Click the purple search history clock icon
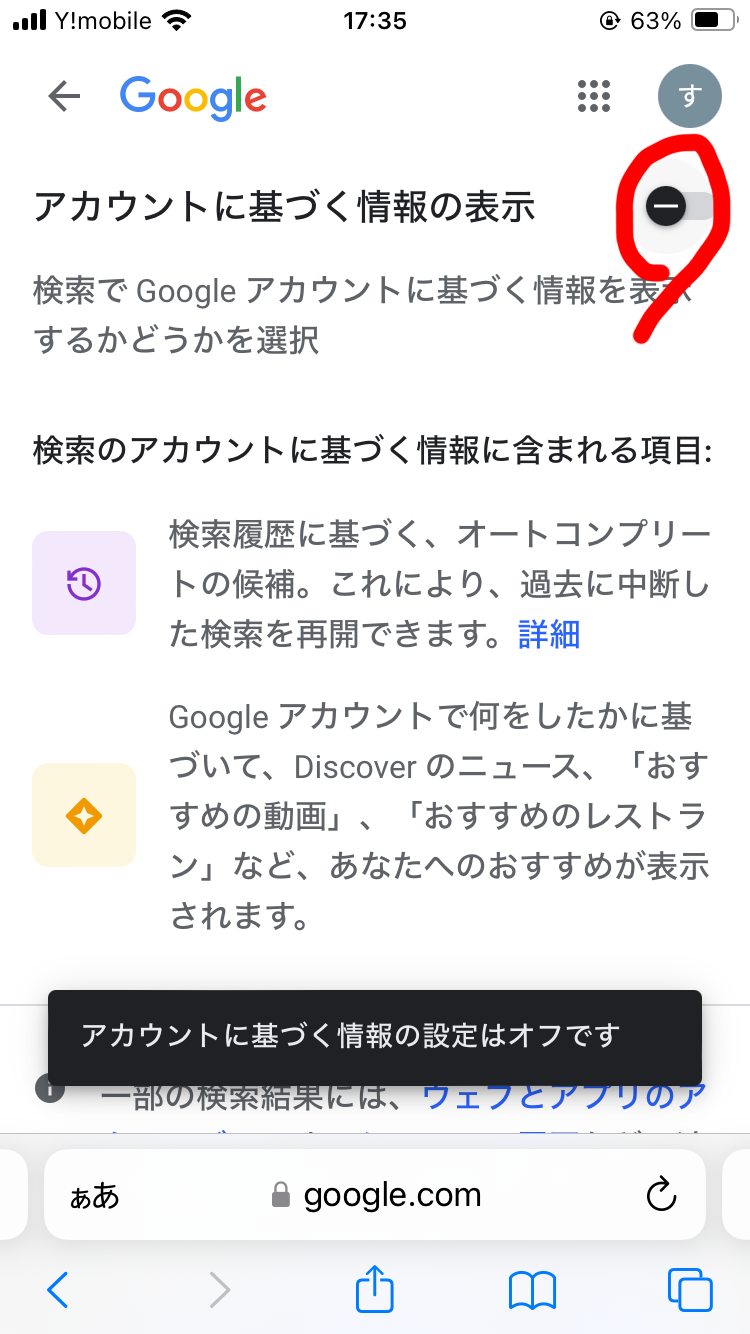Screen dimensions: 750x1334 click(x=84, y=582)
